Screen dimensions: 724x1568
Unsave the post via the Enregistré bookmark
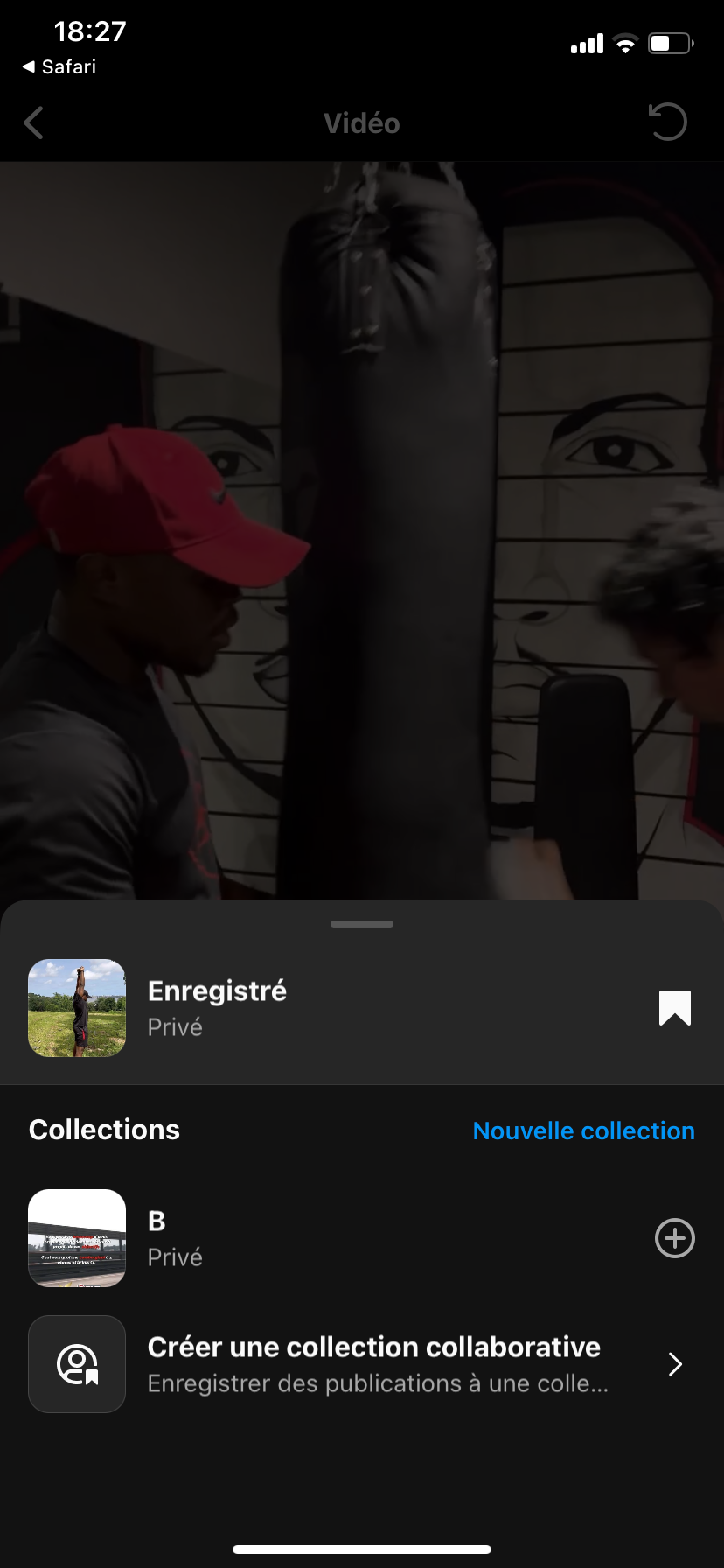coord(674,1008)
